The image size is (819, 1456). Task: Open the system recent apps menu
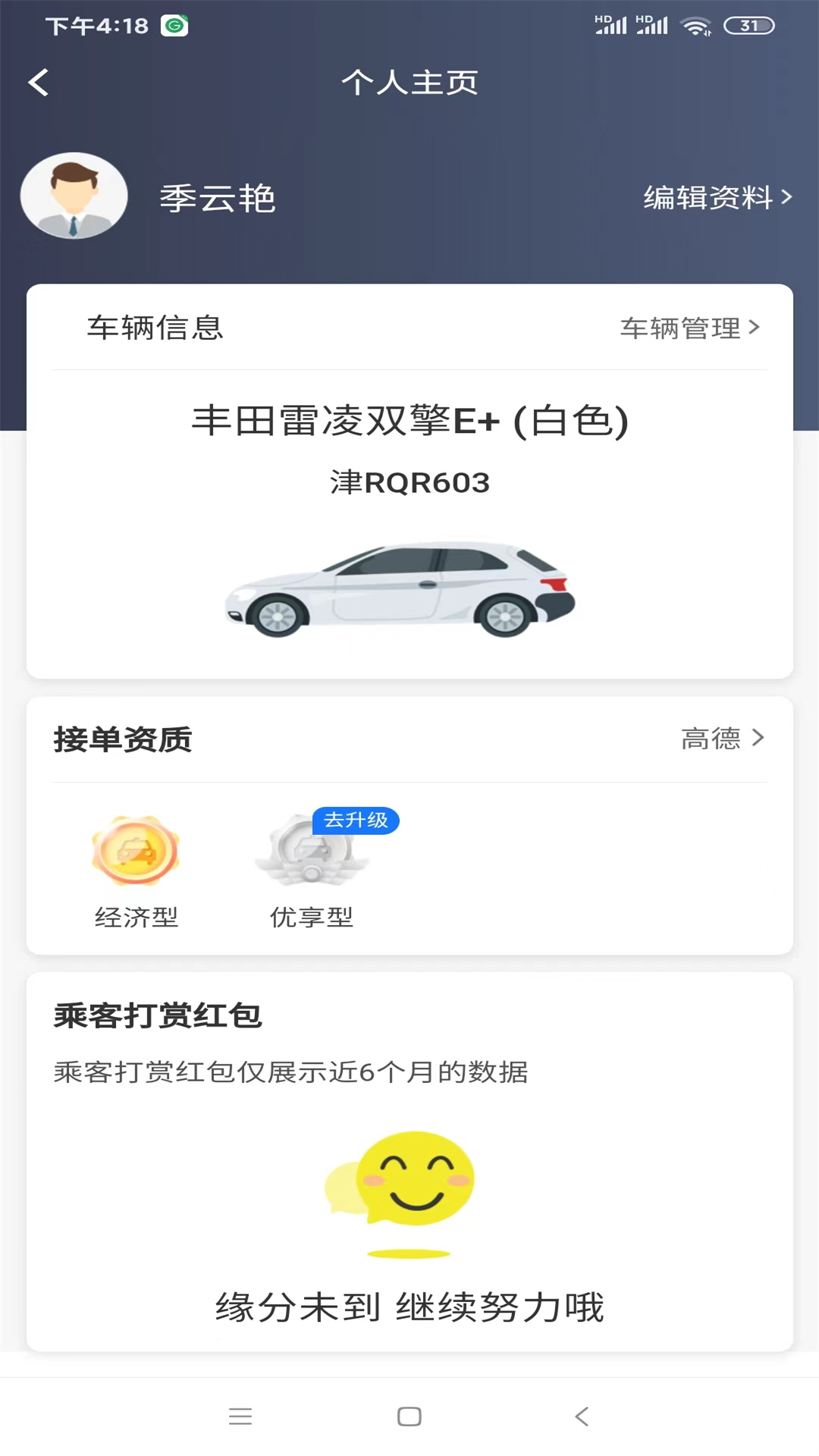click(240, 1416)
